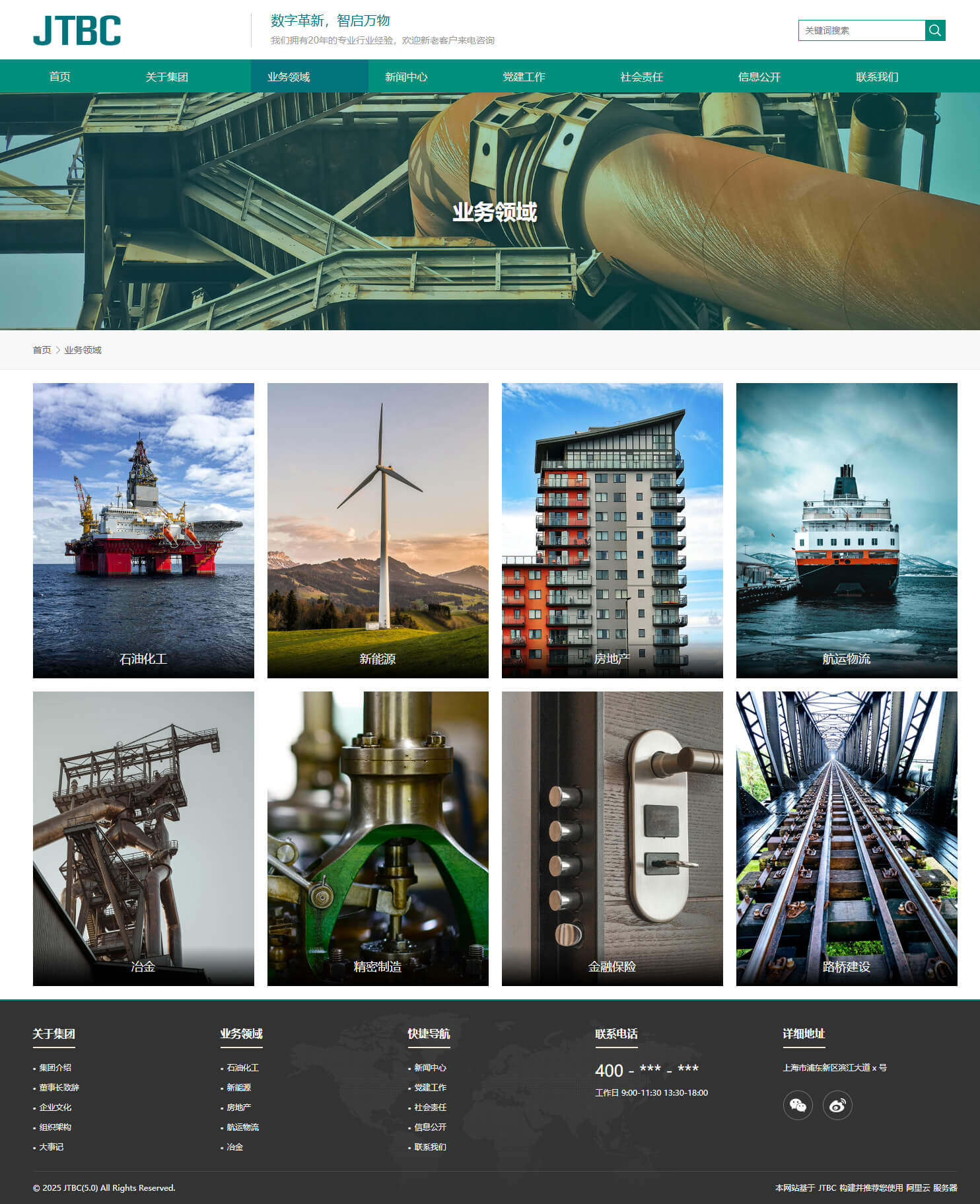Open the 集团介绍 footer link
Screen dimensions: 980x1204
[55, 1067]
